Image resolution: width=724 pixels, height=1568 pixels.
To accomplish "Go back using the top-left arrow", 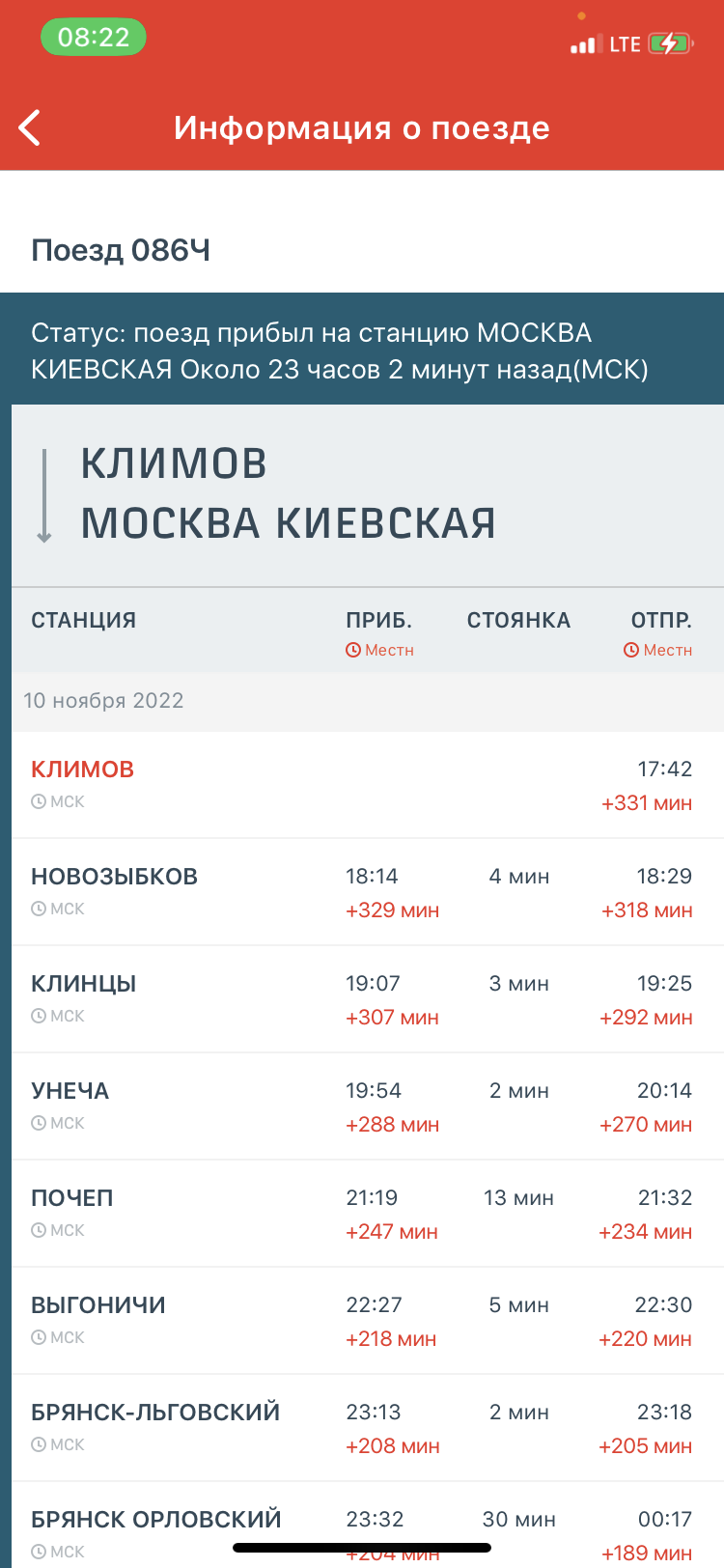I will click(30, 127).
